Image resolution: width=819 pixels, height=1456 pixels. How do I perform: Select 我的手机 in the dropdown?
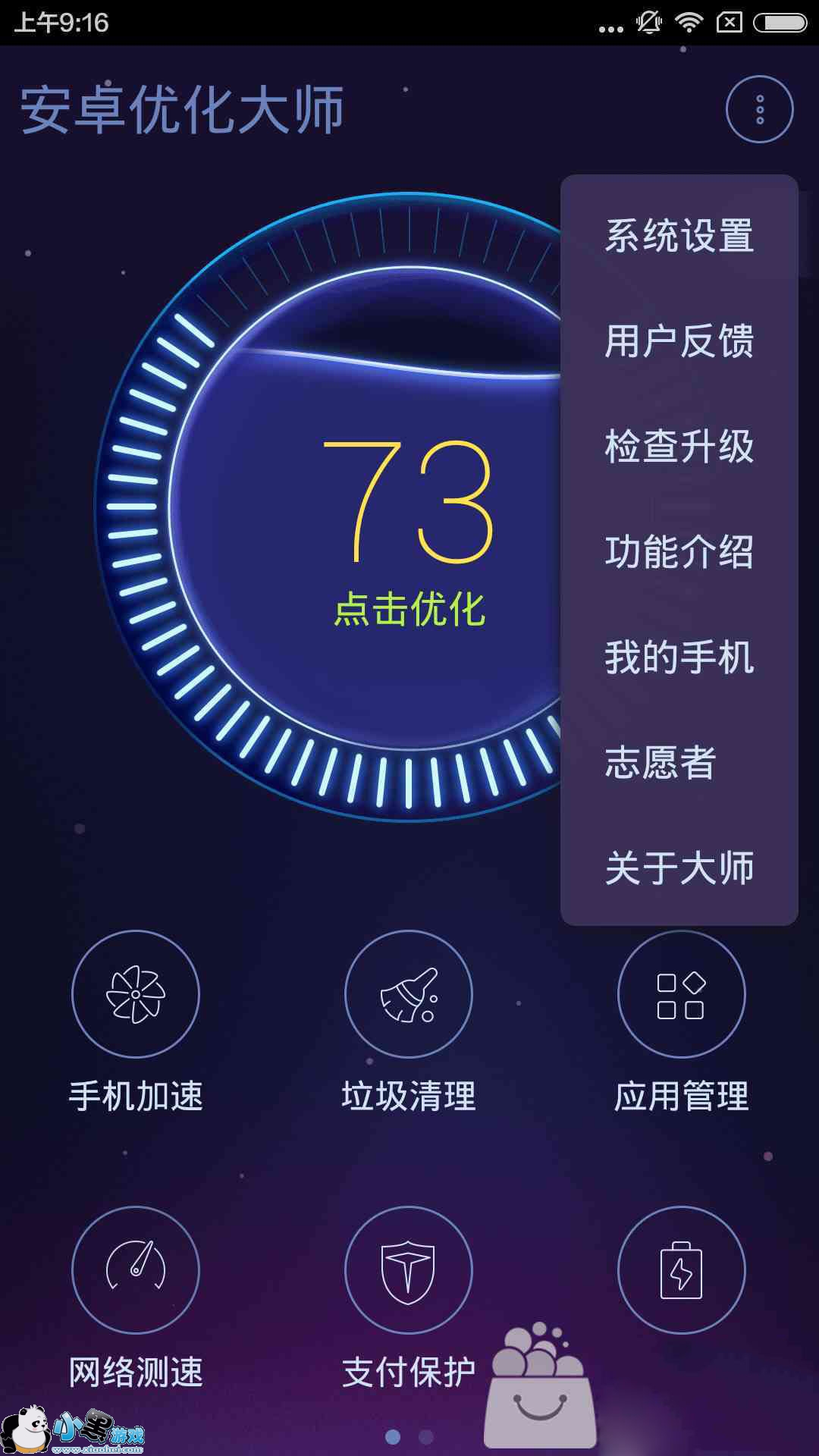coord(679,657)
